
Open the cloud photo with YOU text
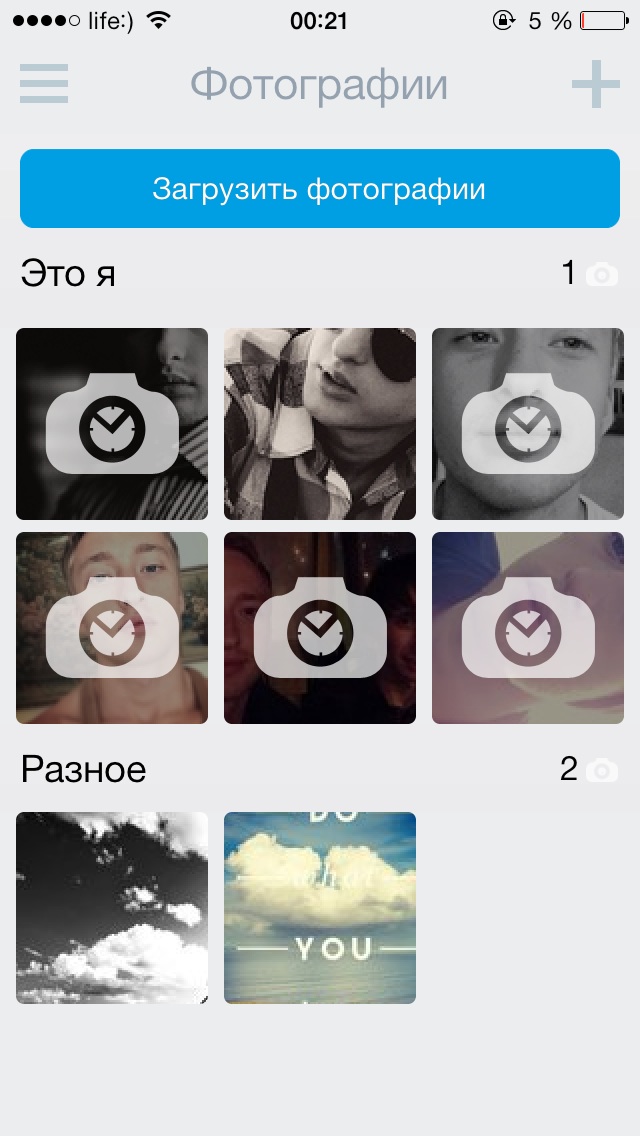click(x=320, y=908)
